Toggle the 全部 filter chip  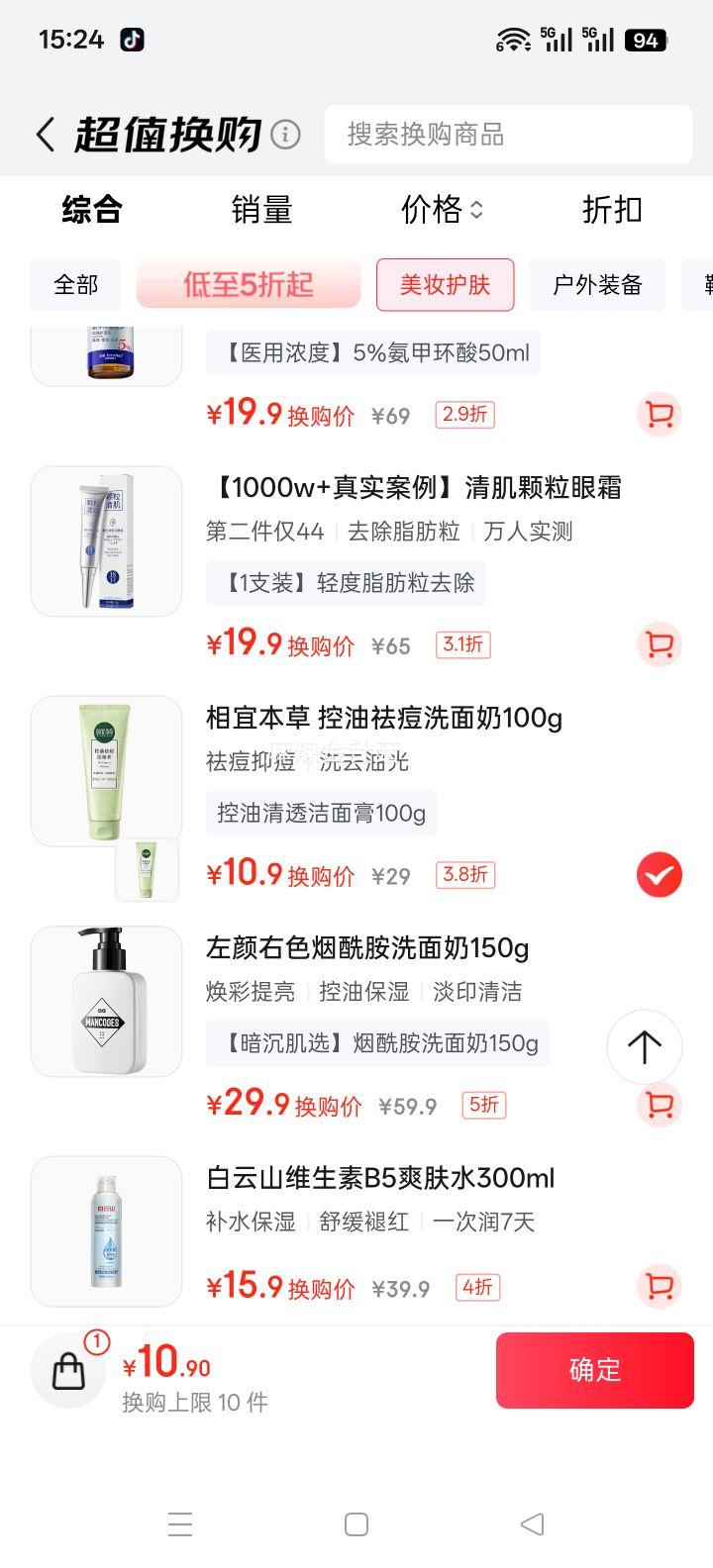[75, 284]
